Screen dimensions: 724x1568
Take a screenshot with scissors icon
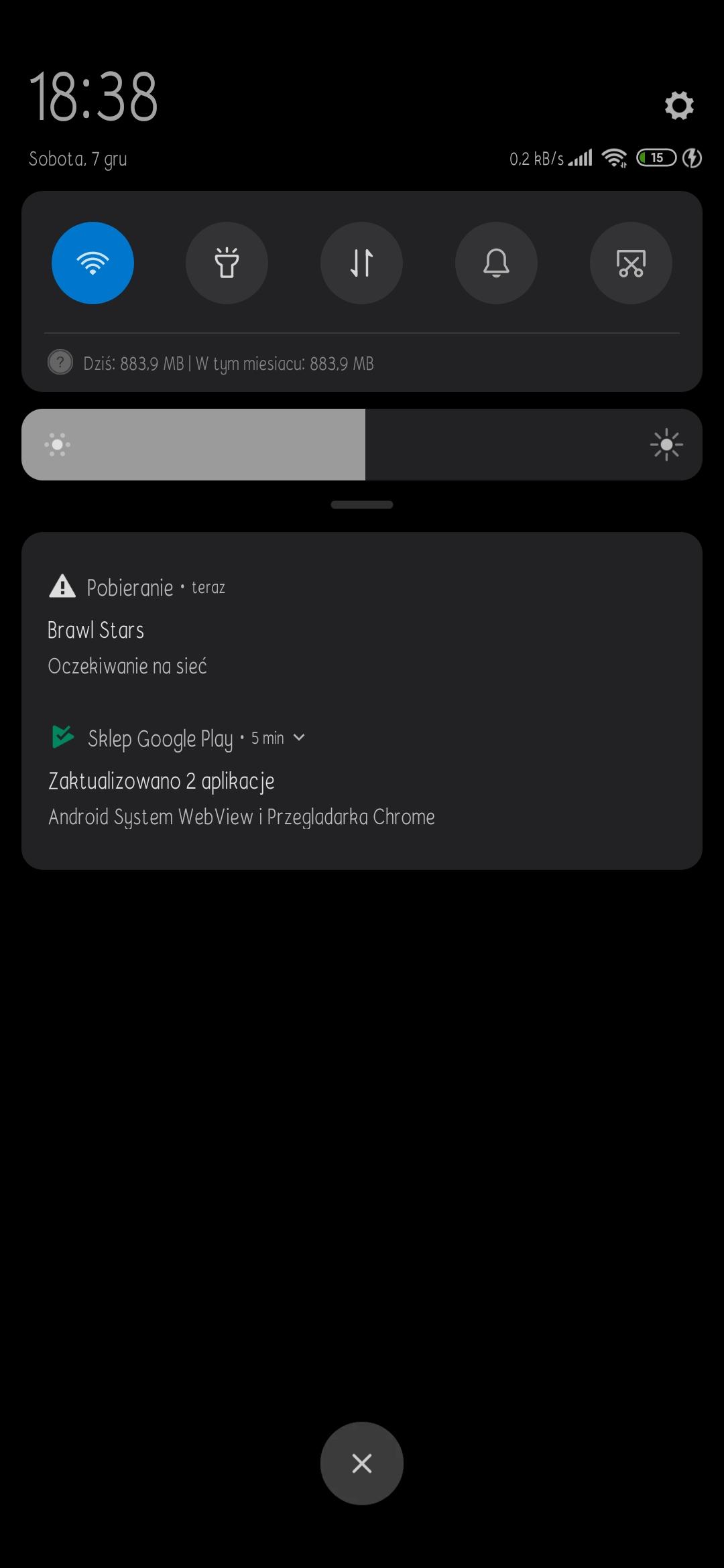631,263
